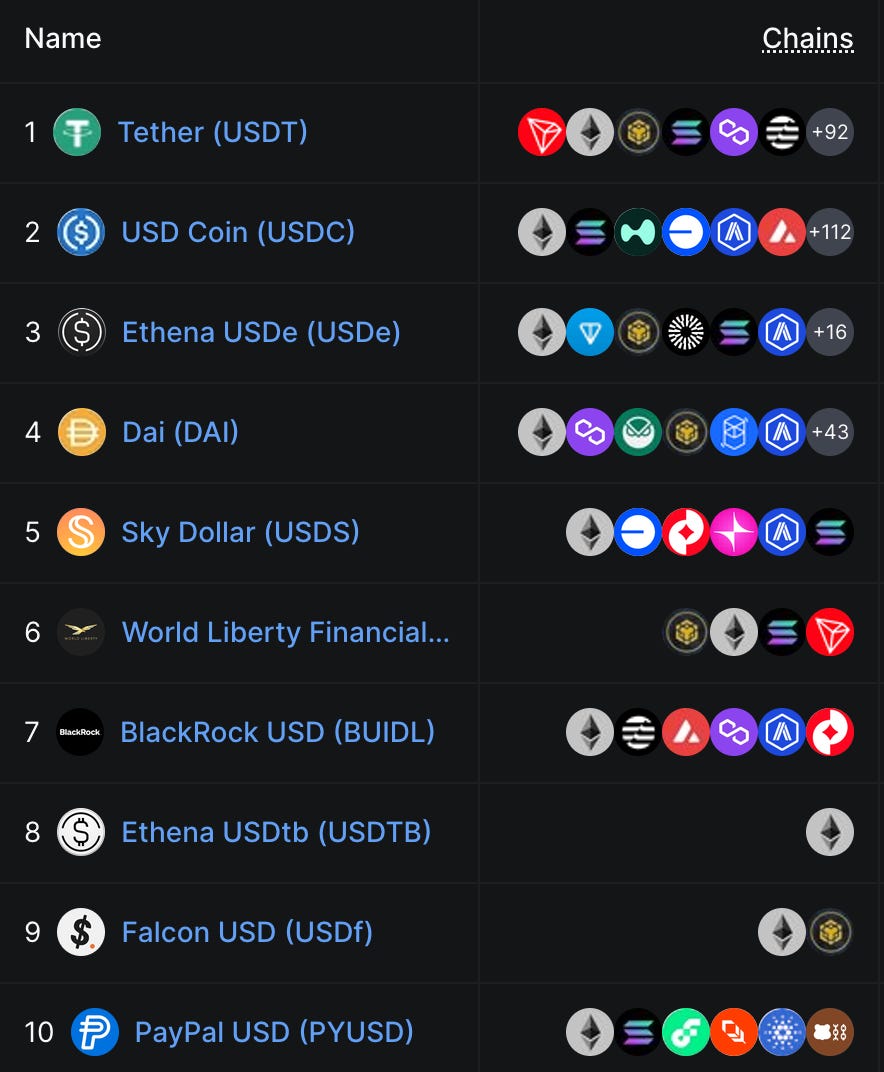View Ethena USDe (USDe) details

tap(260, 332)
